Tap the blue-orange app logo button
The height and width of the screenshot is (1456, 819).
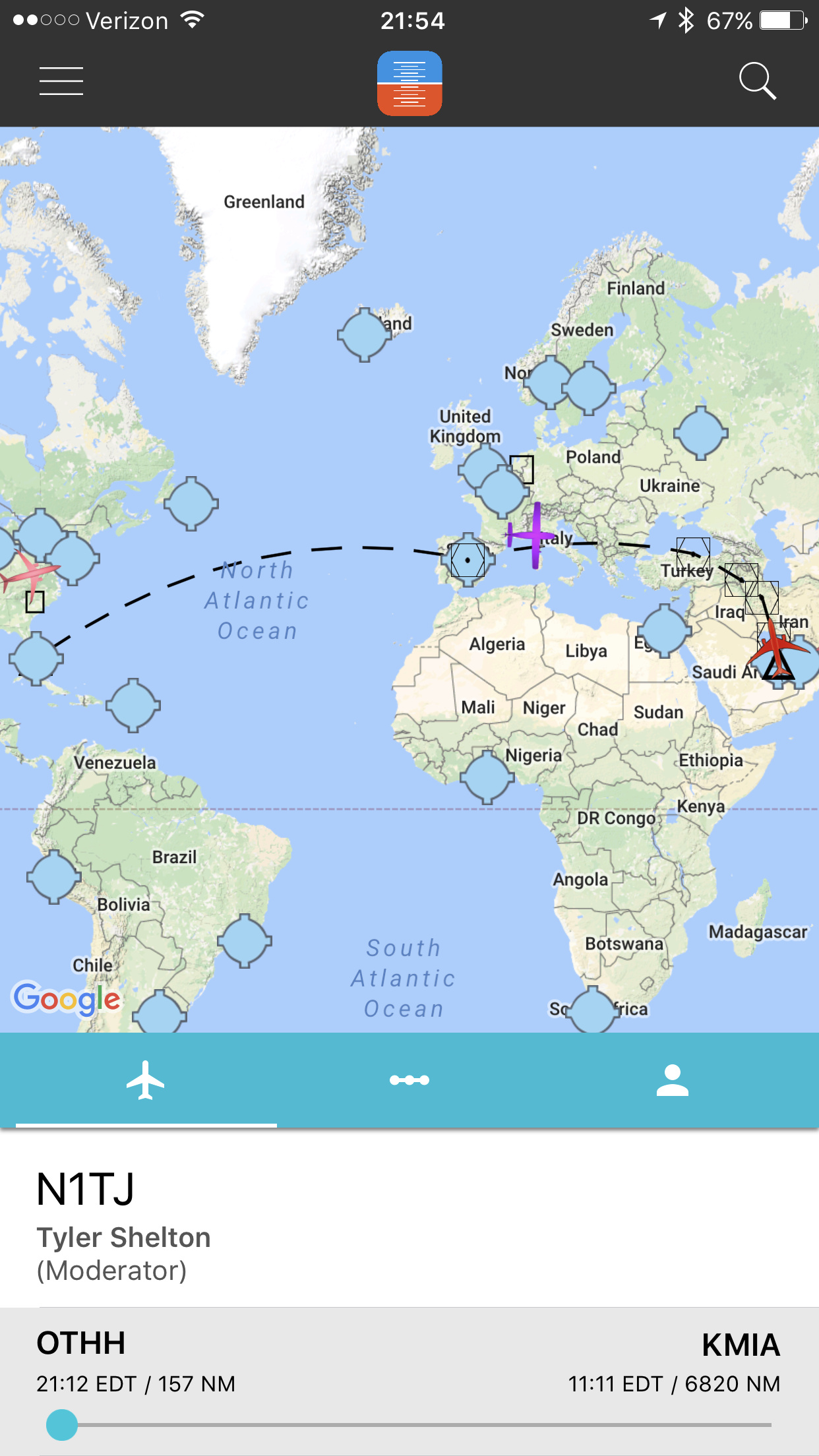[x=409, y=83]
